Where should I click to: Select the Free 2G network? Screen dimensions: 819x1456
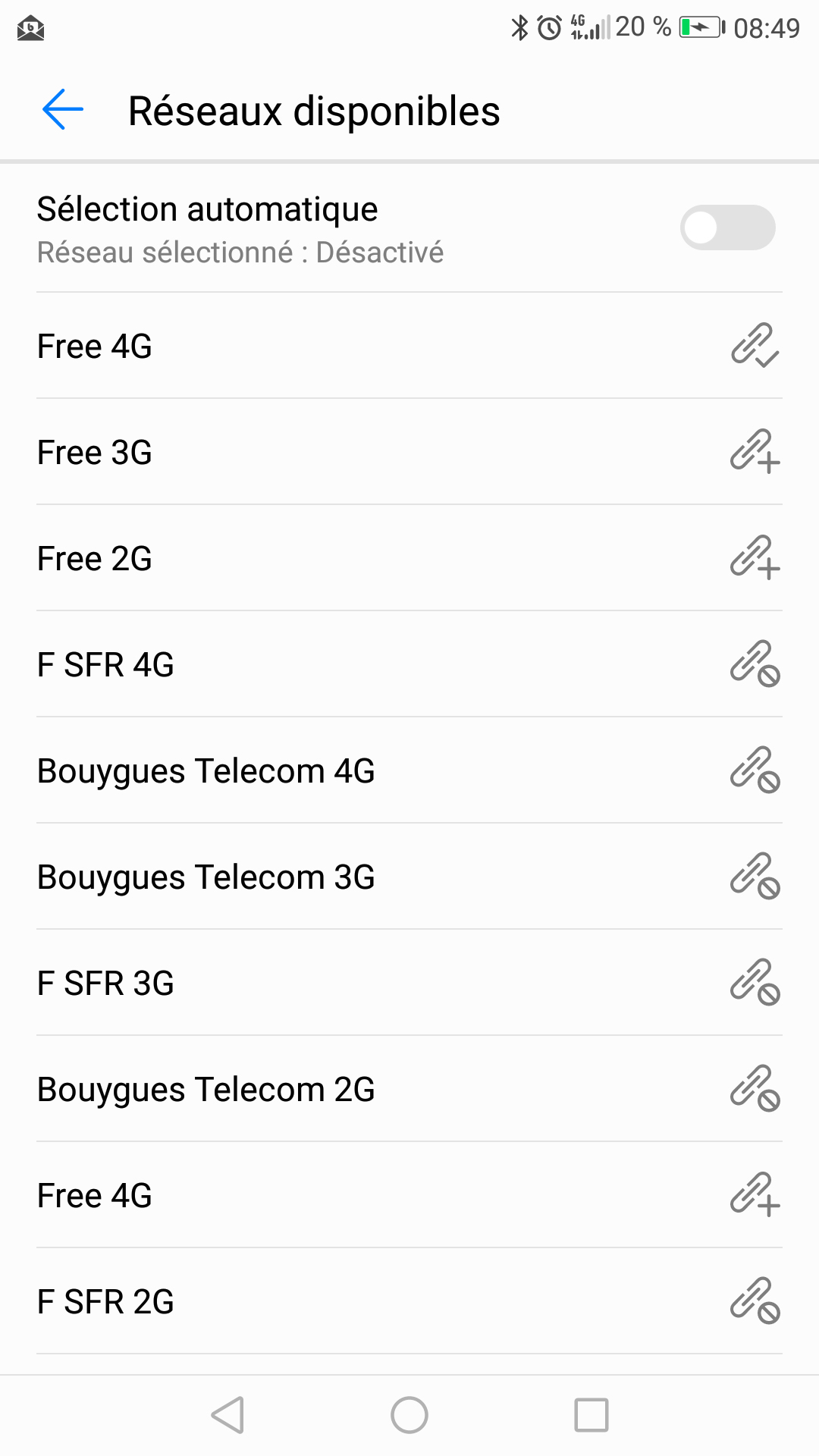point(409,558)
